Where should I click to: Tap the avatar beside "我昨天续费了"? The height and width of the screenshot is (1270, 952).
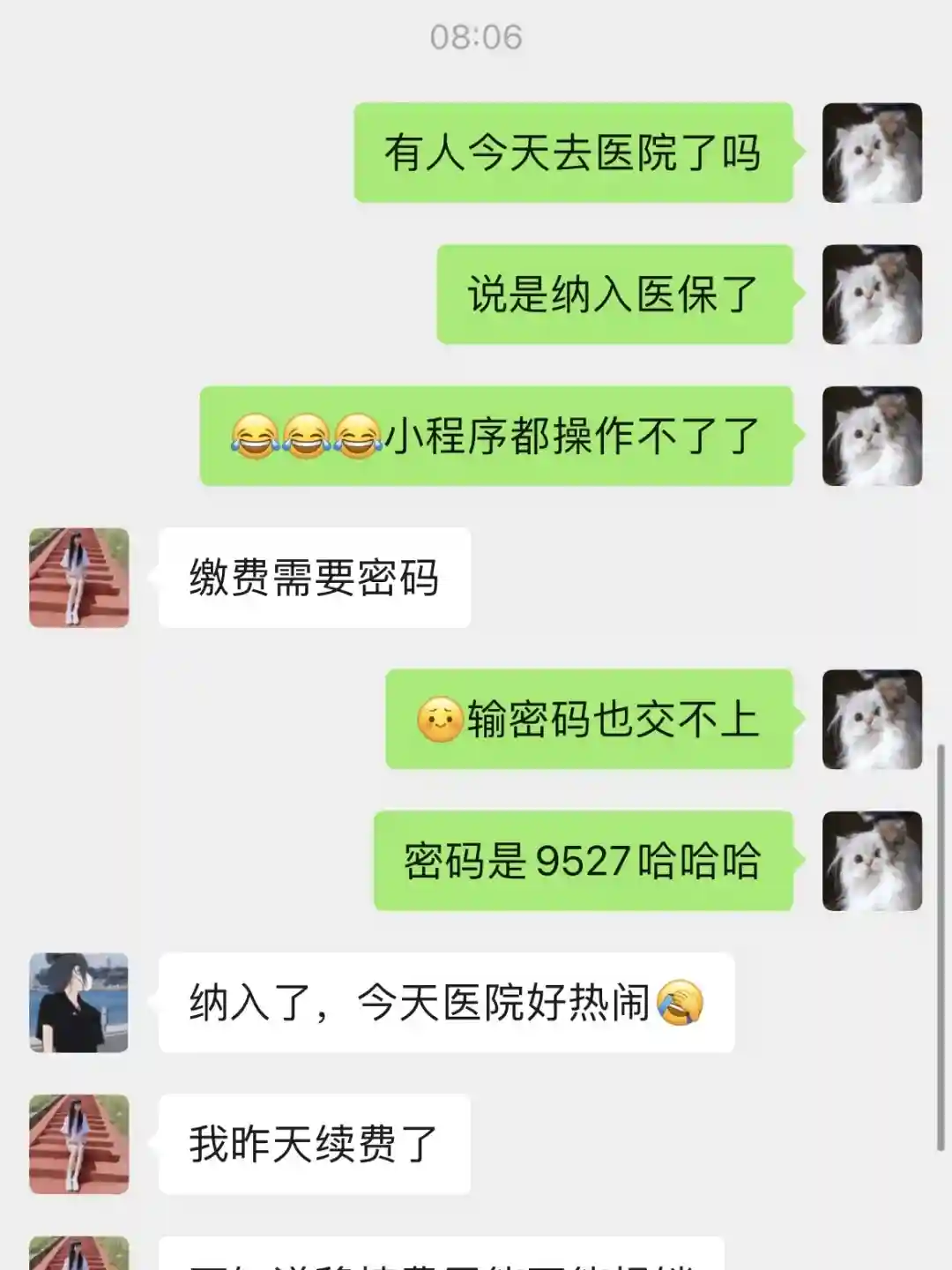tap(79, 1144)
